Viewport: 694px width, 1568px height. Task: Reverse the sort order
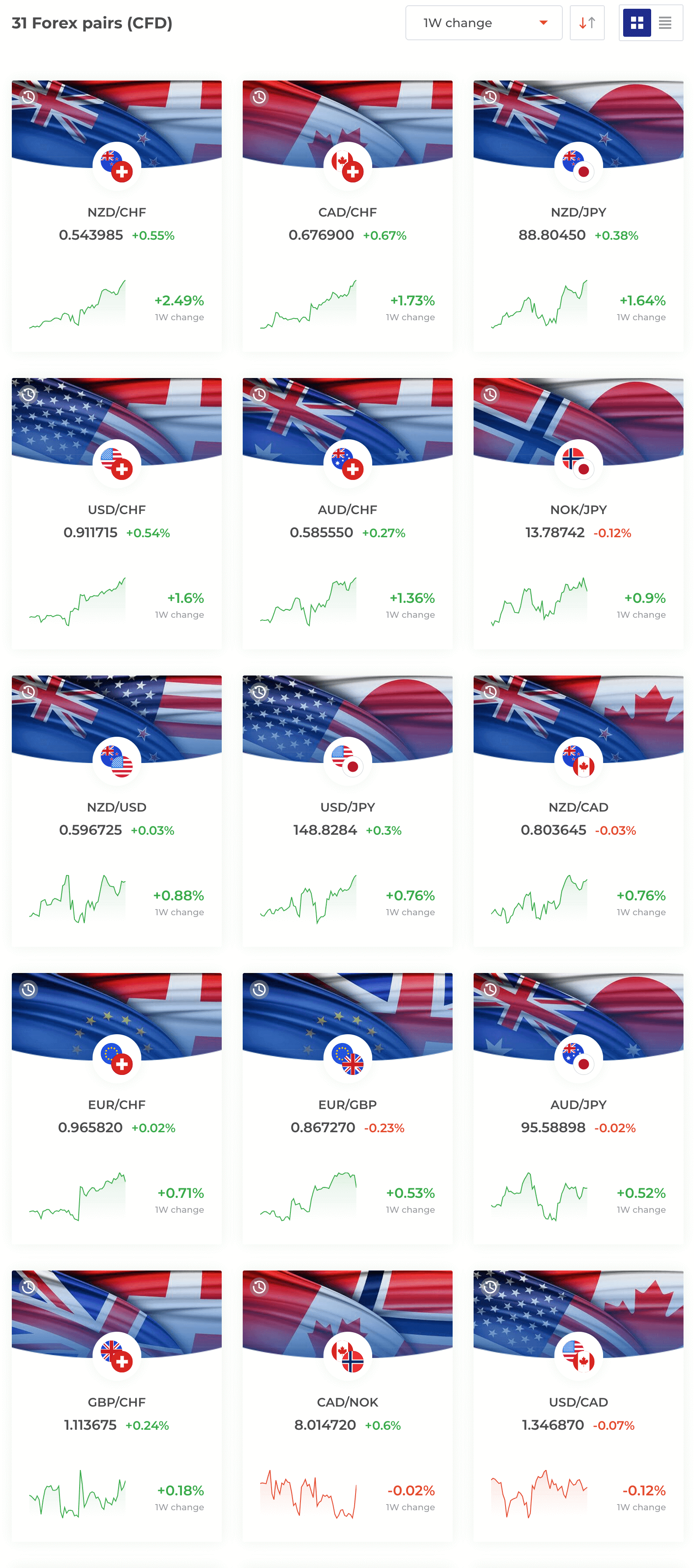pyautogui.click(x=586, y=23)
